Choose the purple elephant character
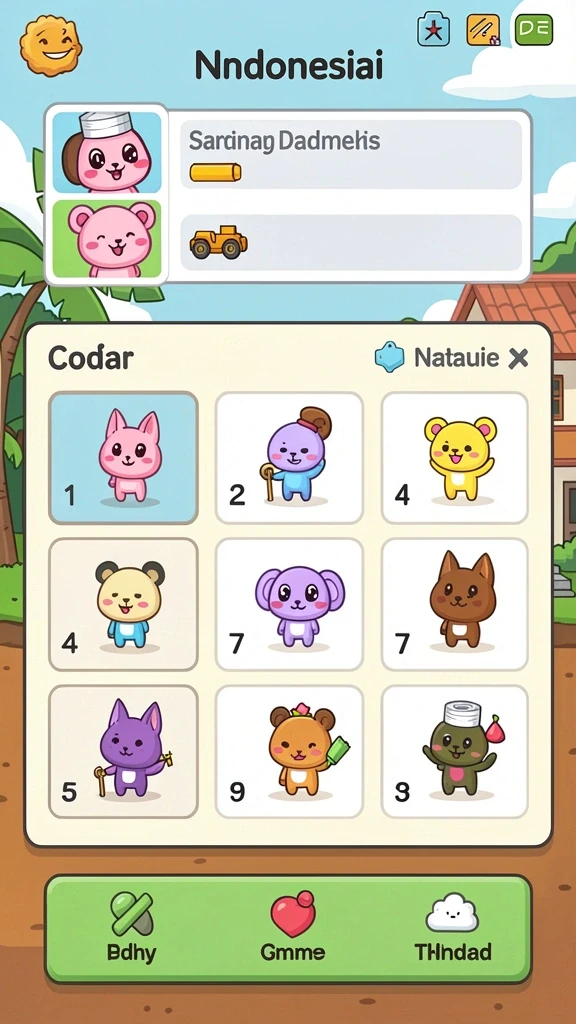Viewport: 576px width, 1024px height. pyautogui.click(x=289, y=605)
